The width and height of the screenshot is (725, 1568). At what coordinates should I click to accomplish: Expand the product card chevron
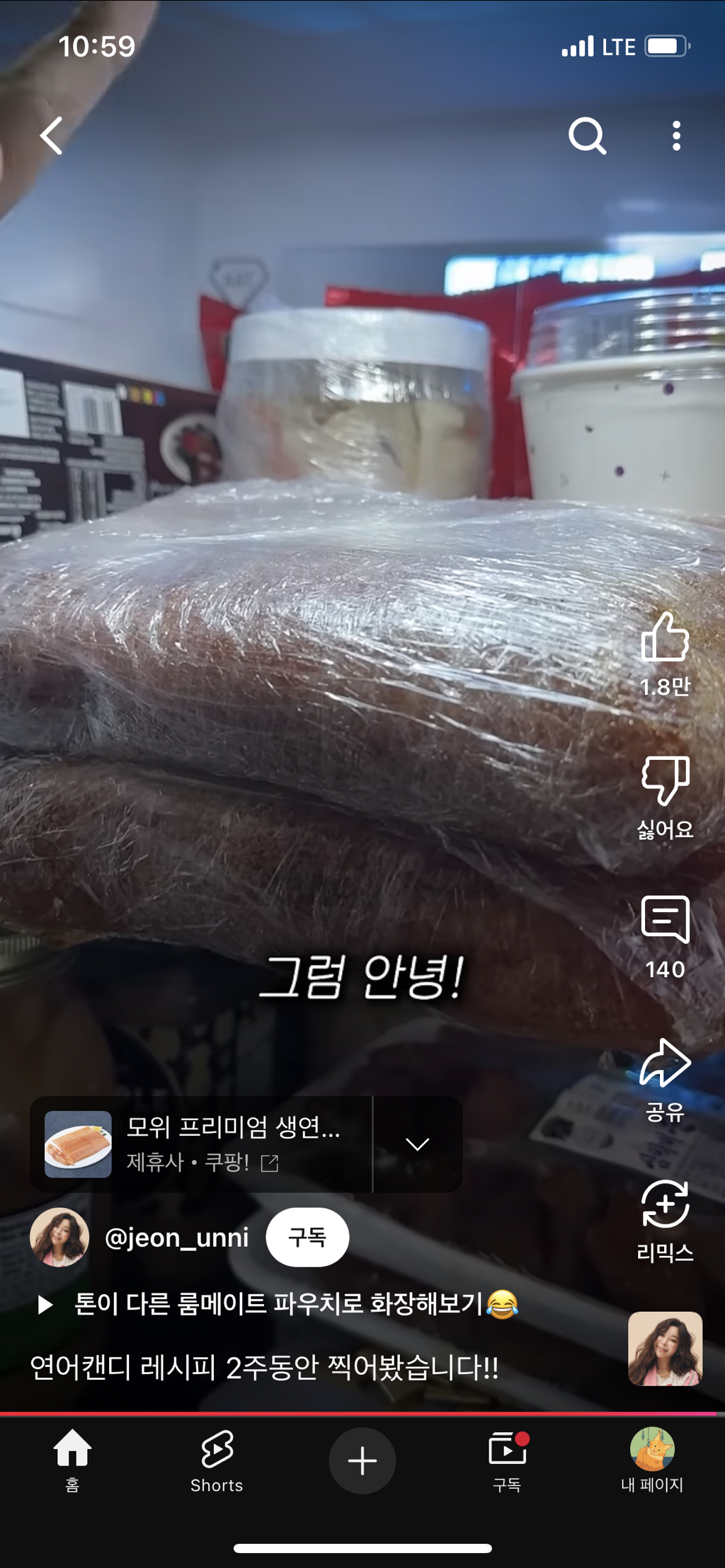[x=418, y=1144]
